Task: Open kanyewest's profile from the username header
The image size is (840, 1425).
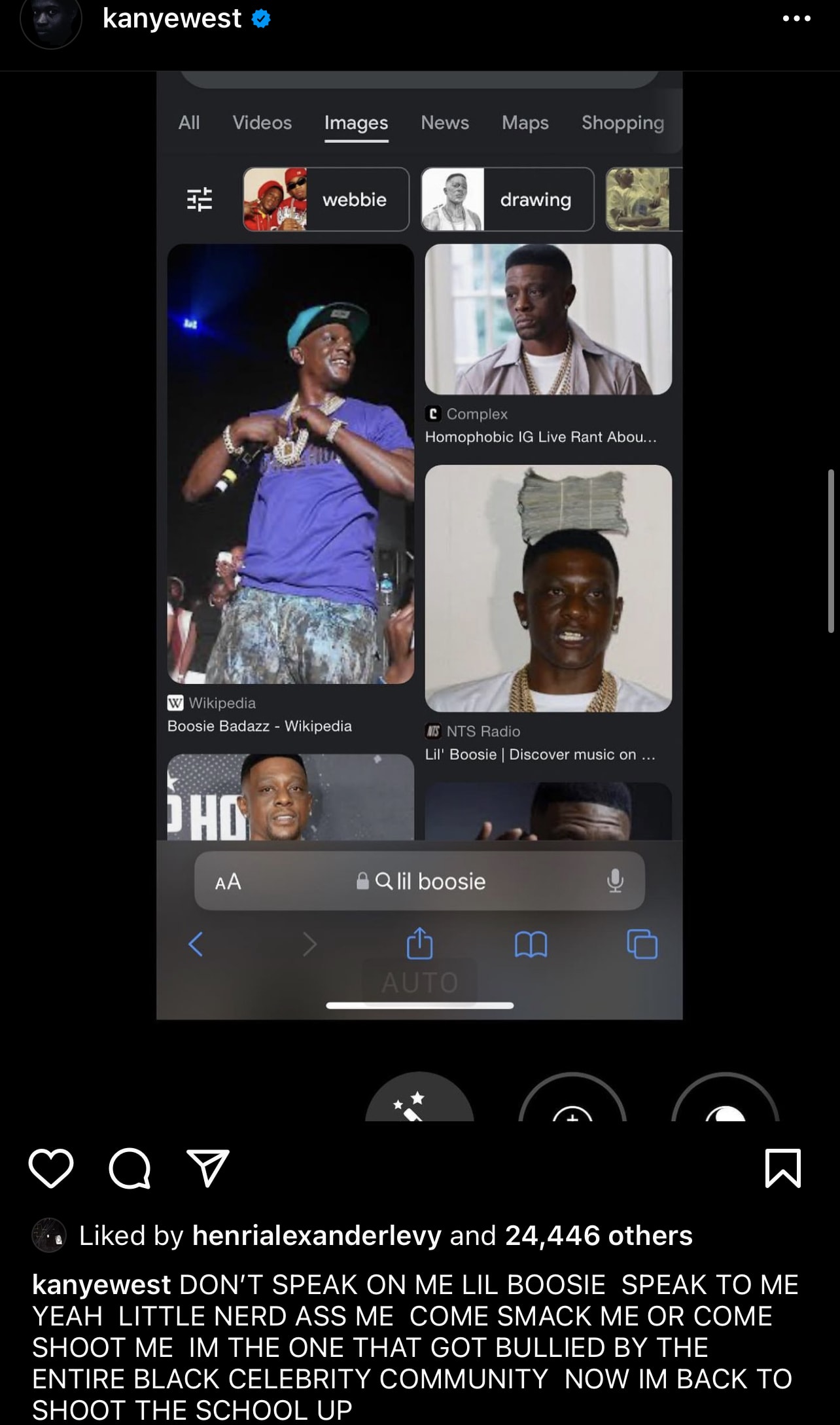Action: 172,18
